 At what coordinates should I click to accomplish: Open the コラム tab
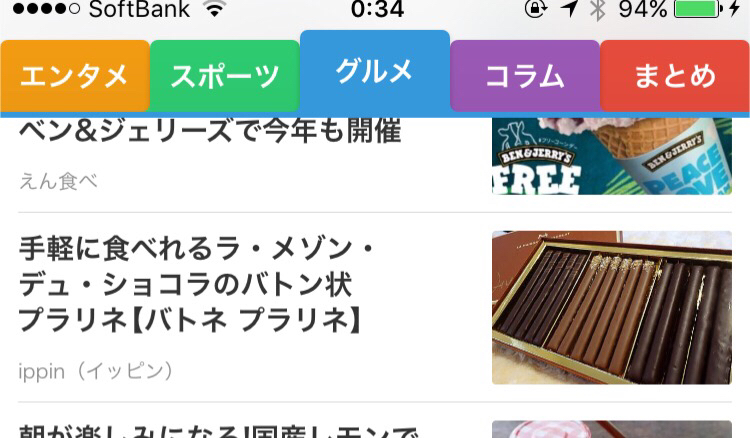tap(525, 76)
